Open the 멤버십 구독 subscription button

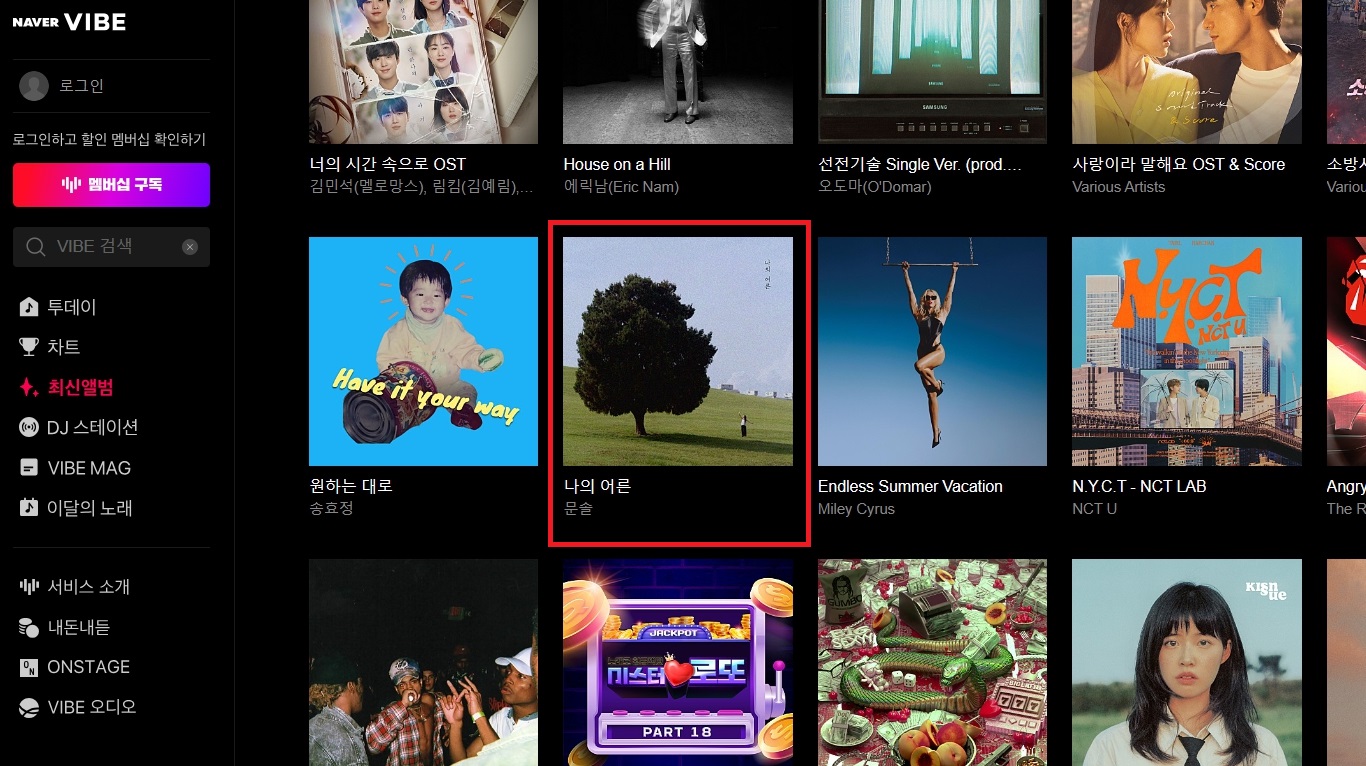click(x=111, y=185)
